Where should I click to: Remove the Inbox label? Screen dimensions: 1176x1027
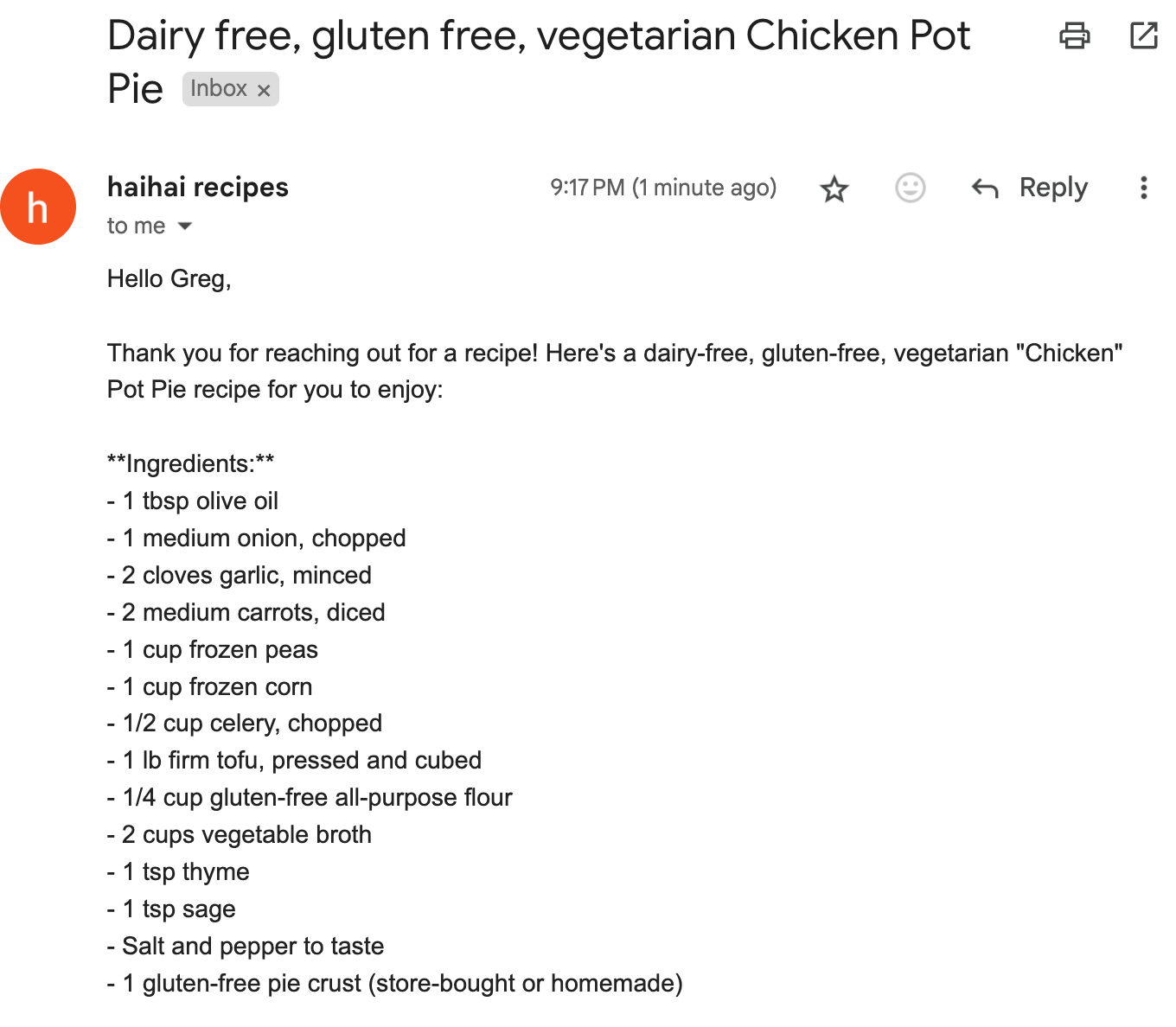click(264, 90)
